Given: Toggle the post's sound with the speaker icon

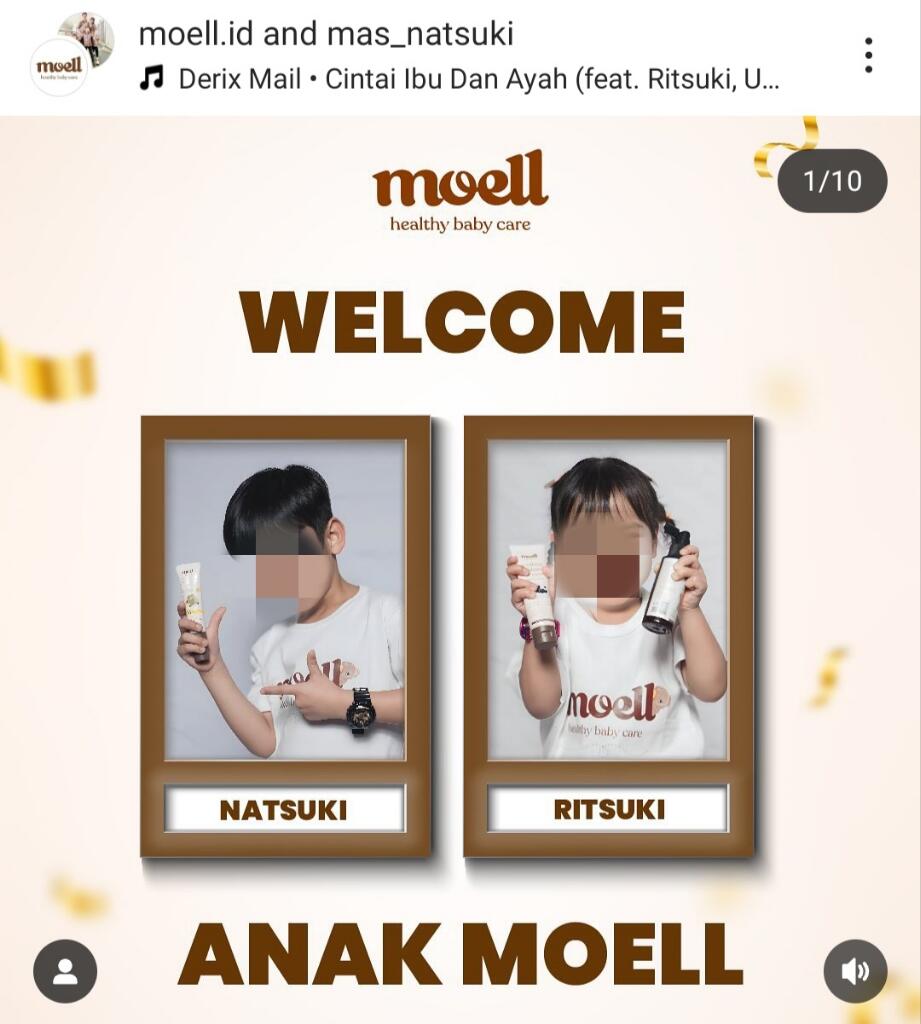Looking at the screenshot, I should [x=854, y=971].
